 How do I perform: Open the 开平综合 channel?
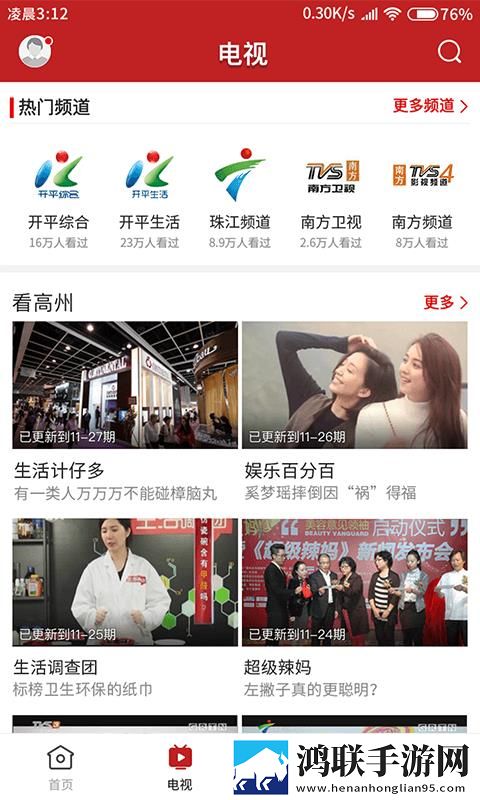(x=58, y=198)
